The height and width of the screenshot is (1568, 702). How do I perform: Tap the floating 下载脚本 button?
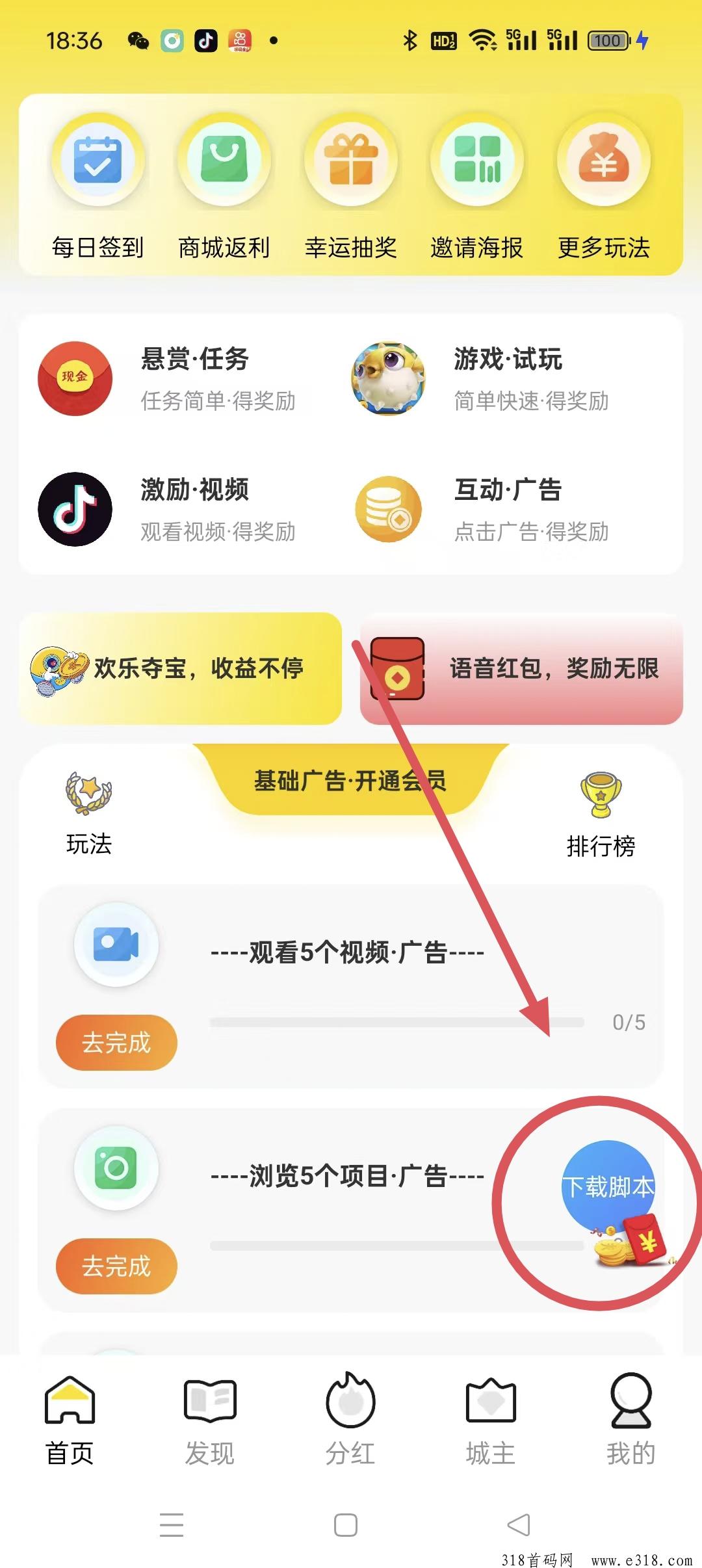tap(608, 1187)
